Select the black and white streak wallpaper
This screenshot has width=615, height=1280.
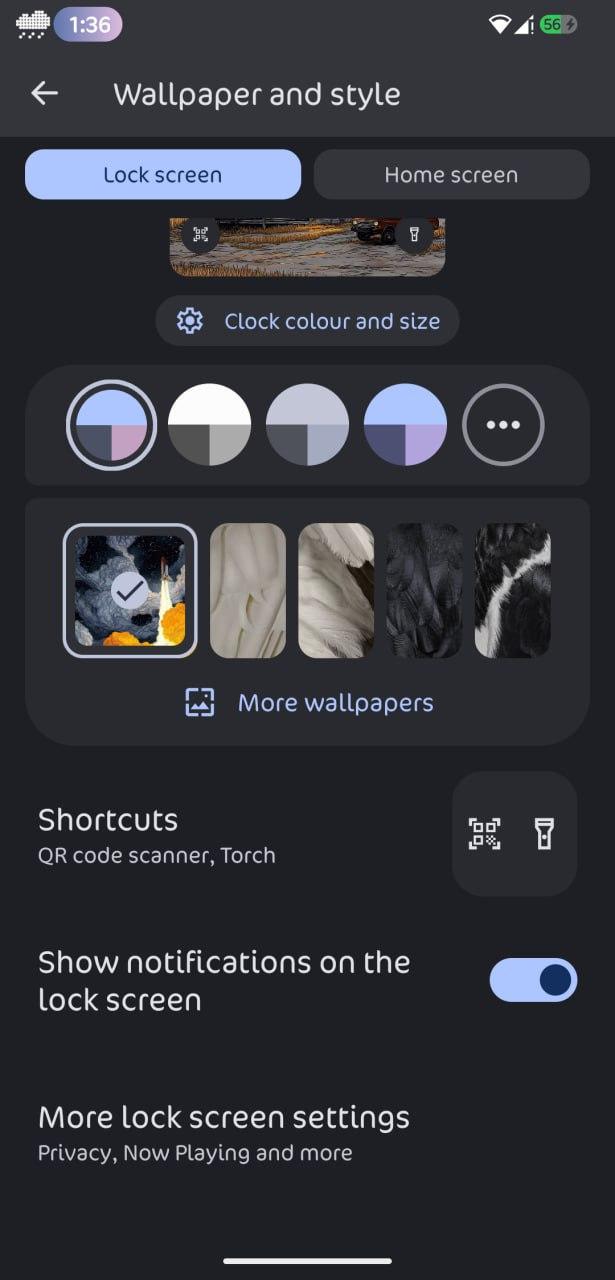tap(512, 591)
